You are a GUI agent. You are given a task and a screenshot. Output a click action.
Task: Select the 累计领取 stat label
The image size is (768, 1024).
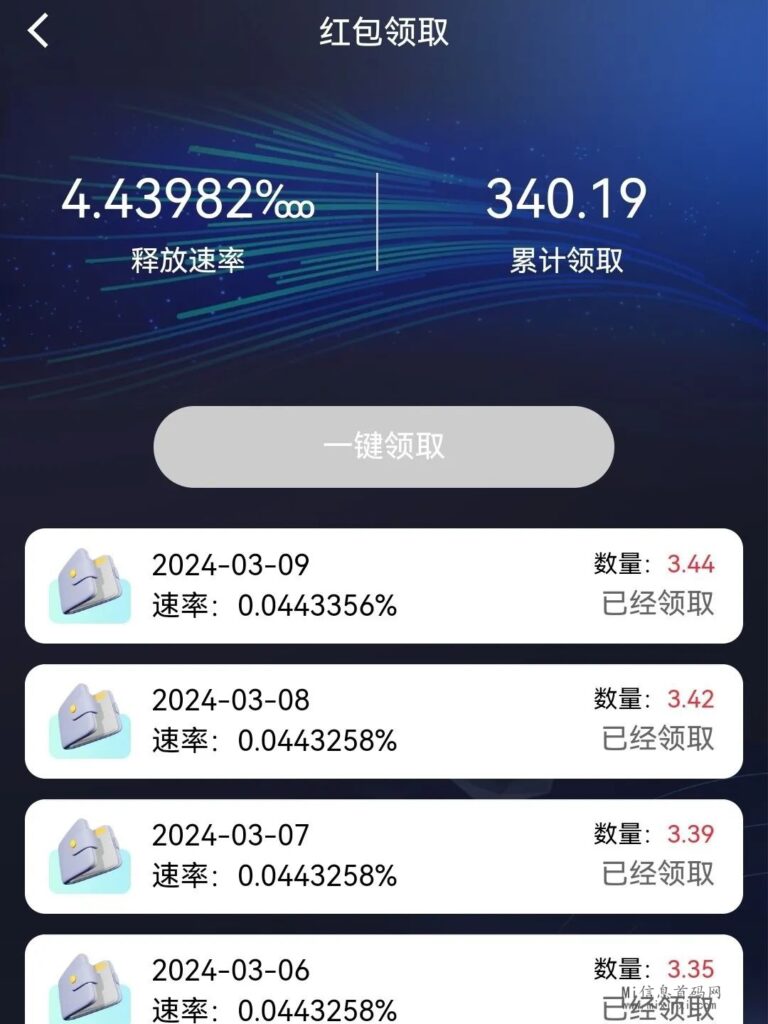pos(564,254)
